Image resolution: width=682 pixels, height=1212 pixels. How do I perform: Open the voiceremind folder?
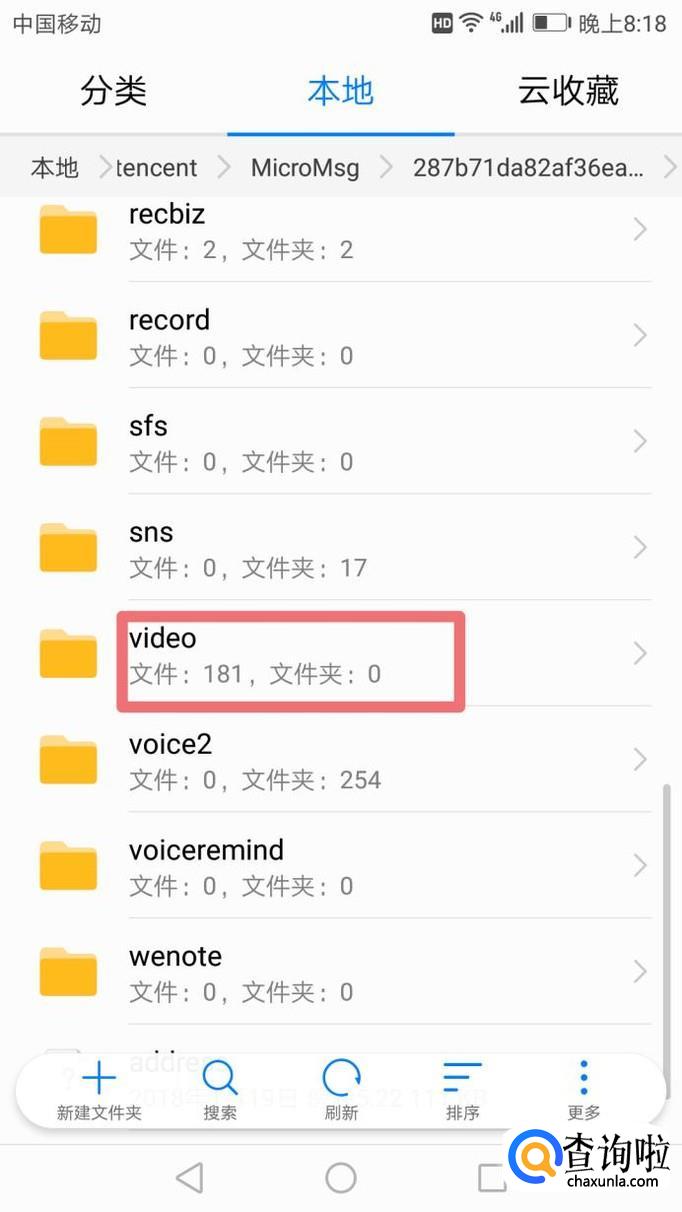(x=340, y=866)
